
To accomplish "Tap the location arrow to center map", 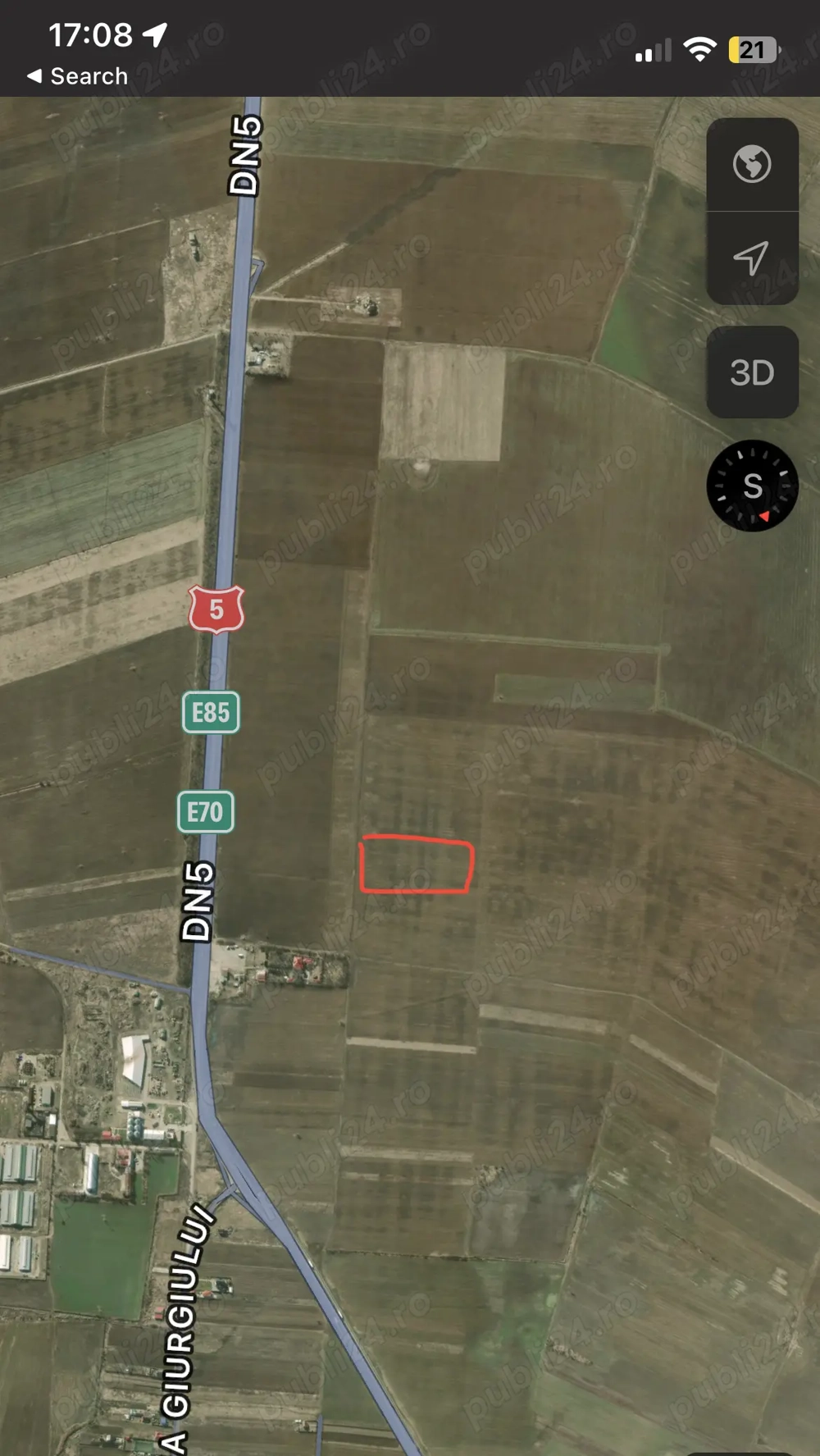I will coord(751,257).
